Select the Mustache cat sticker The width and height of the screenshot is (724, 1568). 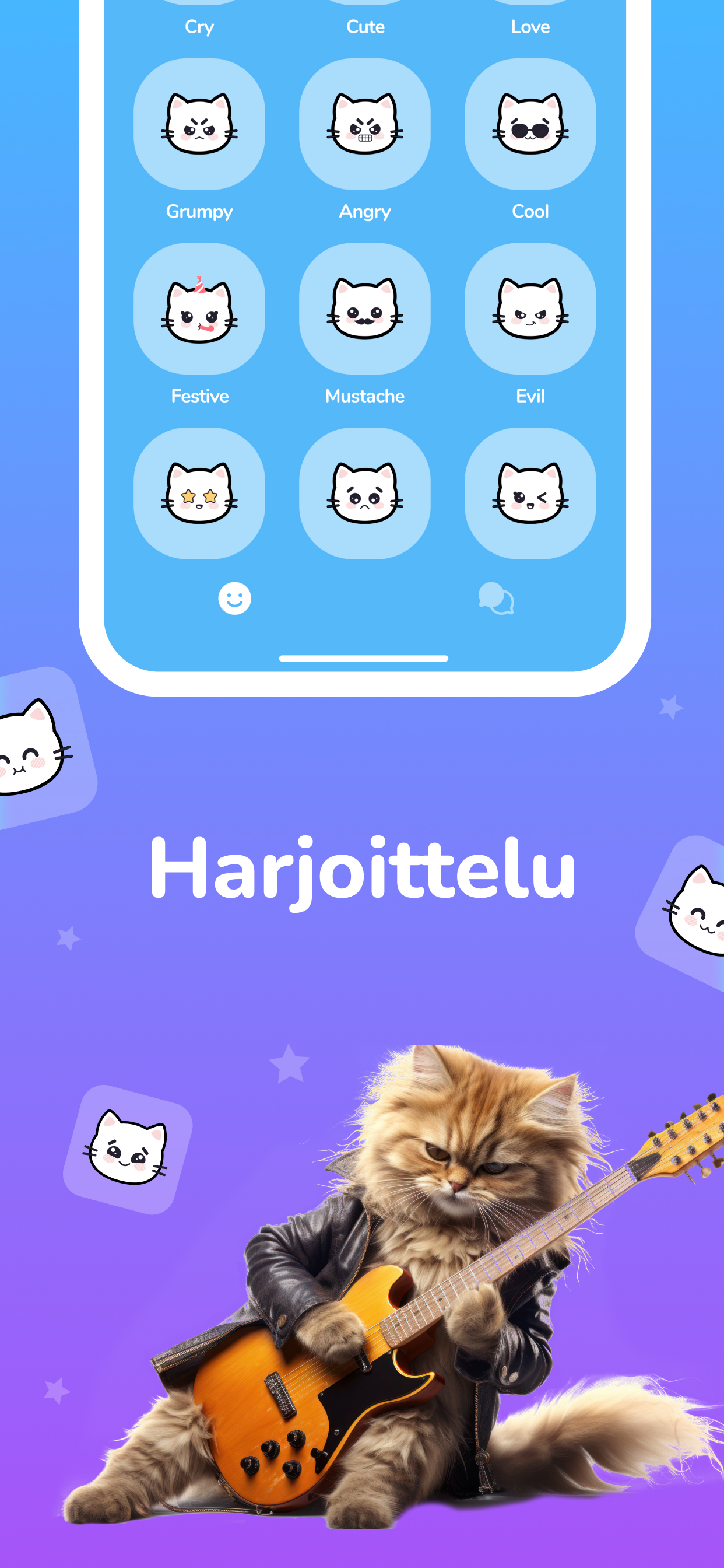(365, 310)
